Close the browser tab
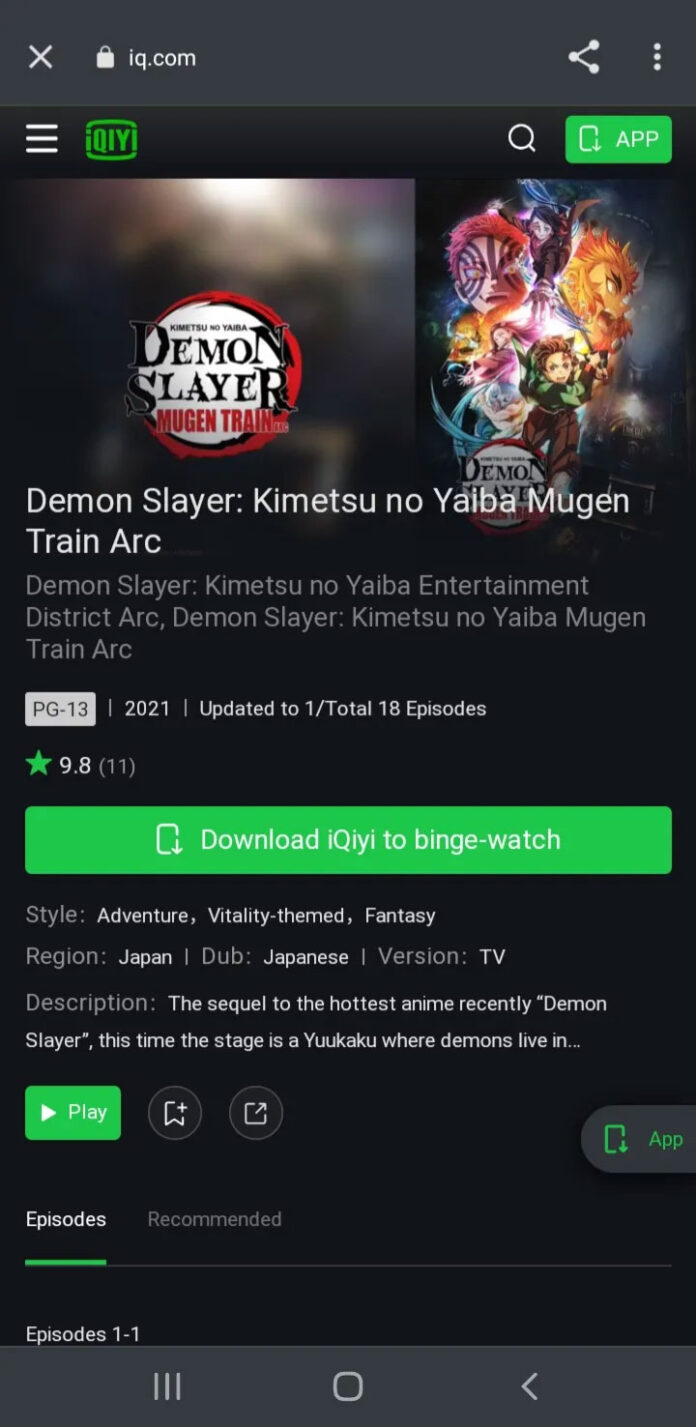696x1427 pixels. pos(40,57)
